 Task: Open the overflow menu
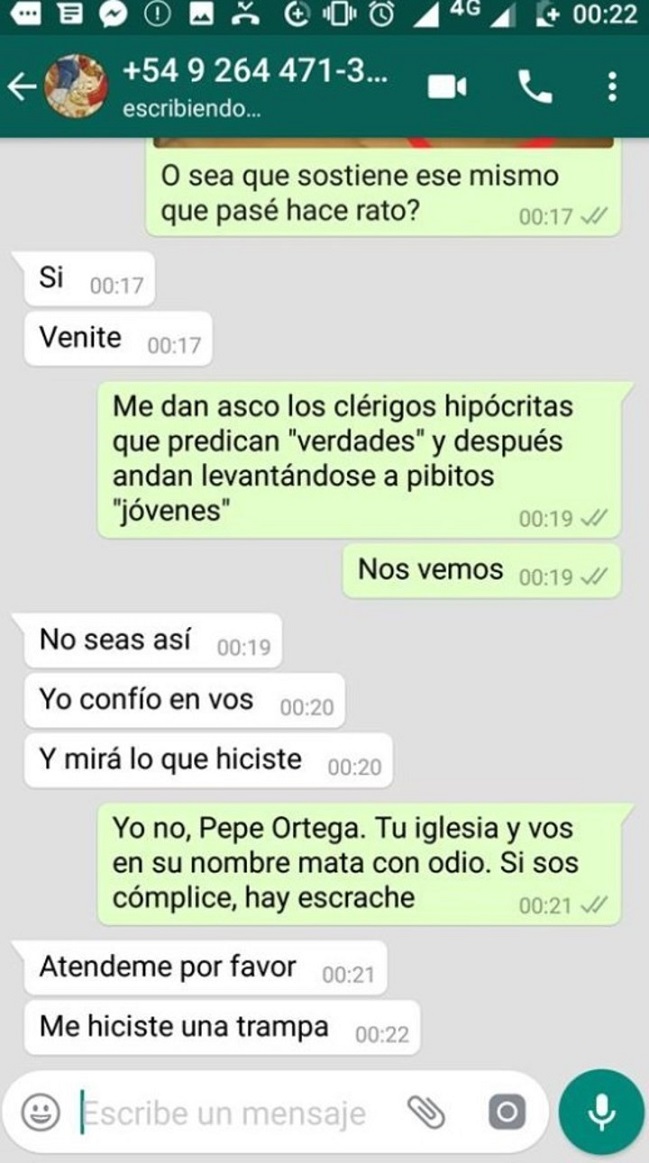click(612, 88)
